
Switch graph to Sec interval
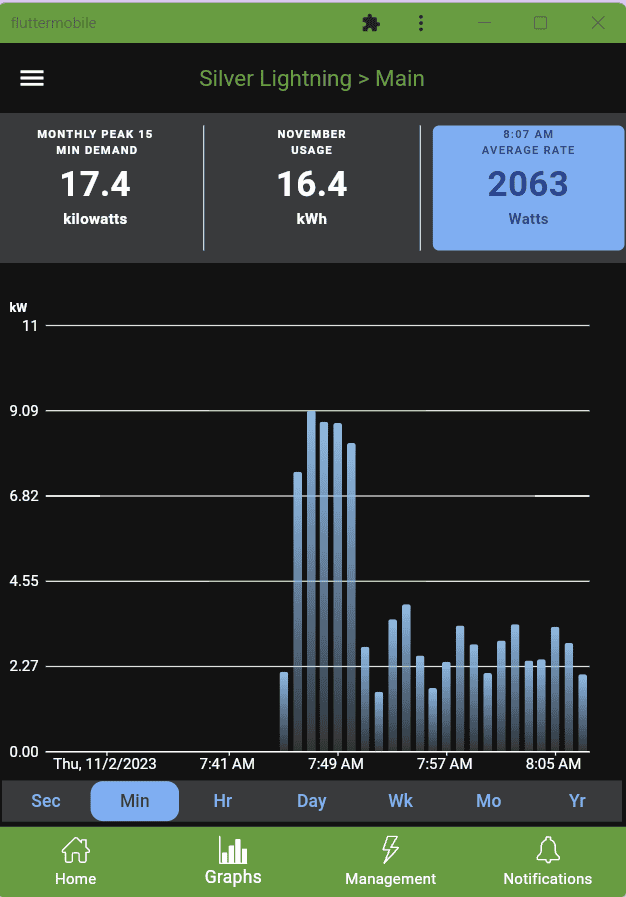46,801
